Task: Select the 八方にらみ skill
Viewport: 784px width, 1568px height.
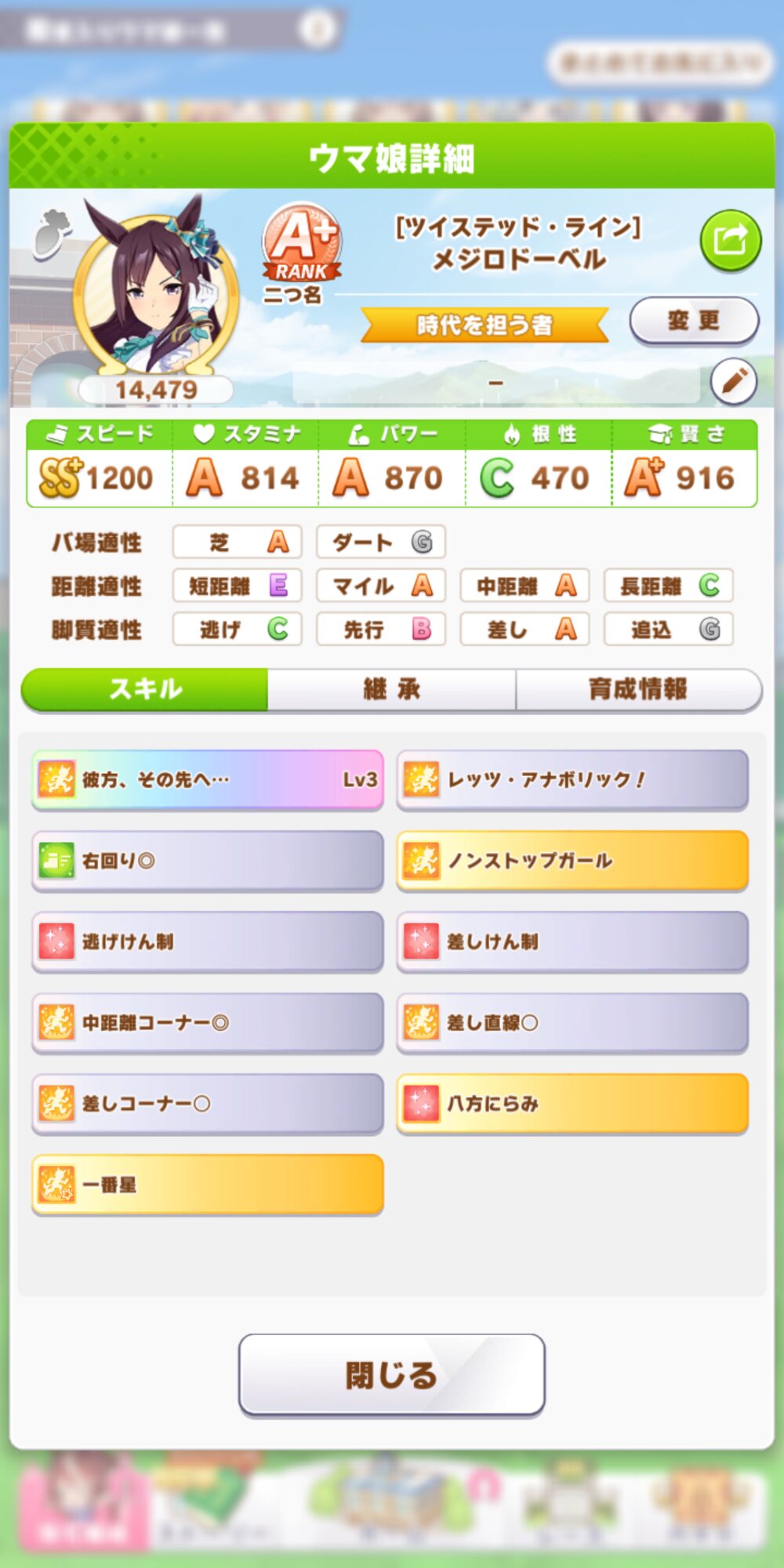Action: [572, 1104]
